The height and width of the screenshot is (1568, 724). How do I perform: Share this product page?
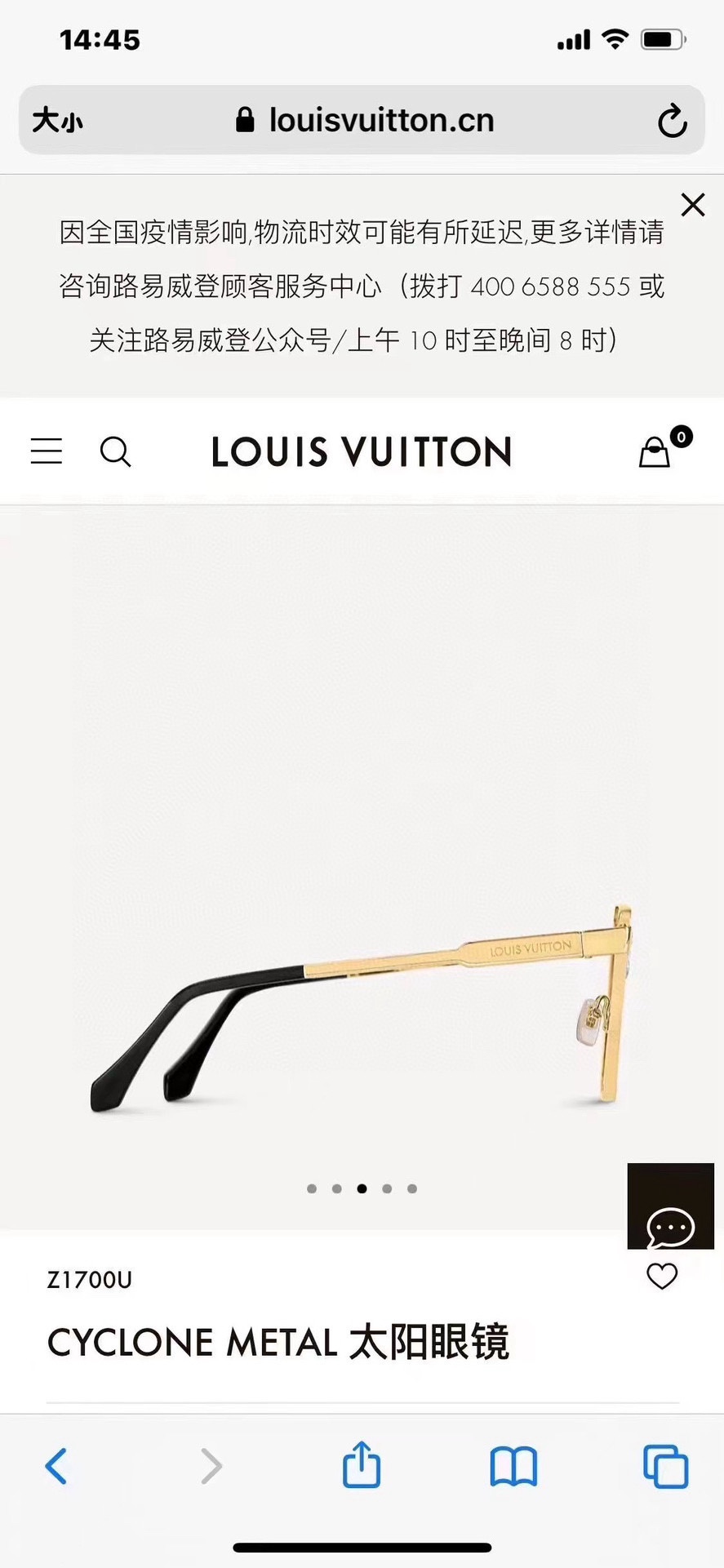[361, 1465]
